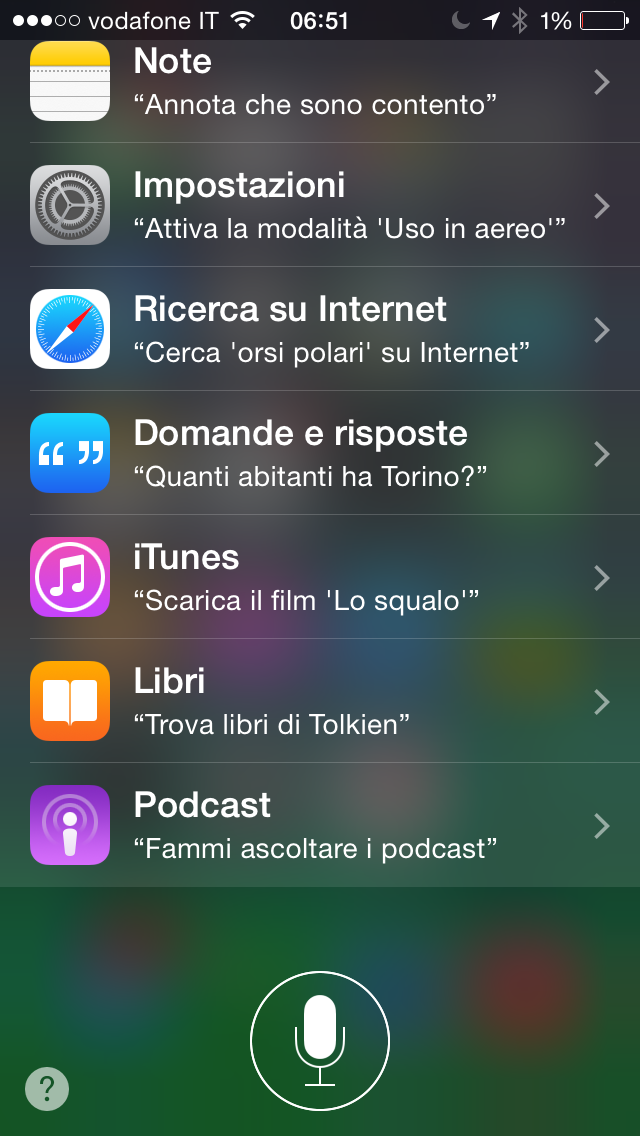Viewport: 640px width, 1136px height.
Task: Open the Podcast examples row
Action: click(x=320, y=826)
